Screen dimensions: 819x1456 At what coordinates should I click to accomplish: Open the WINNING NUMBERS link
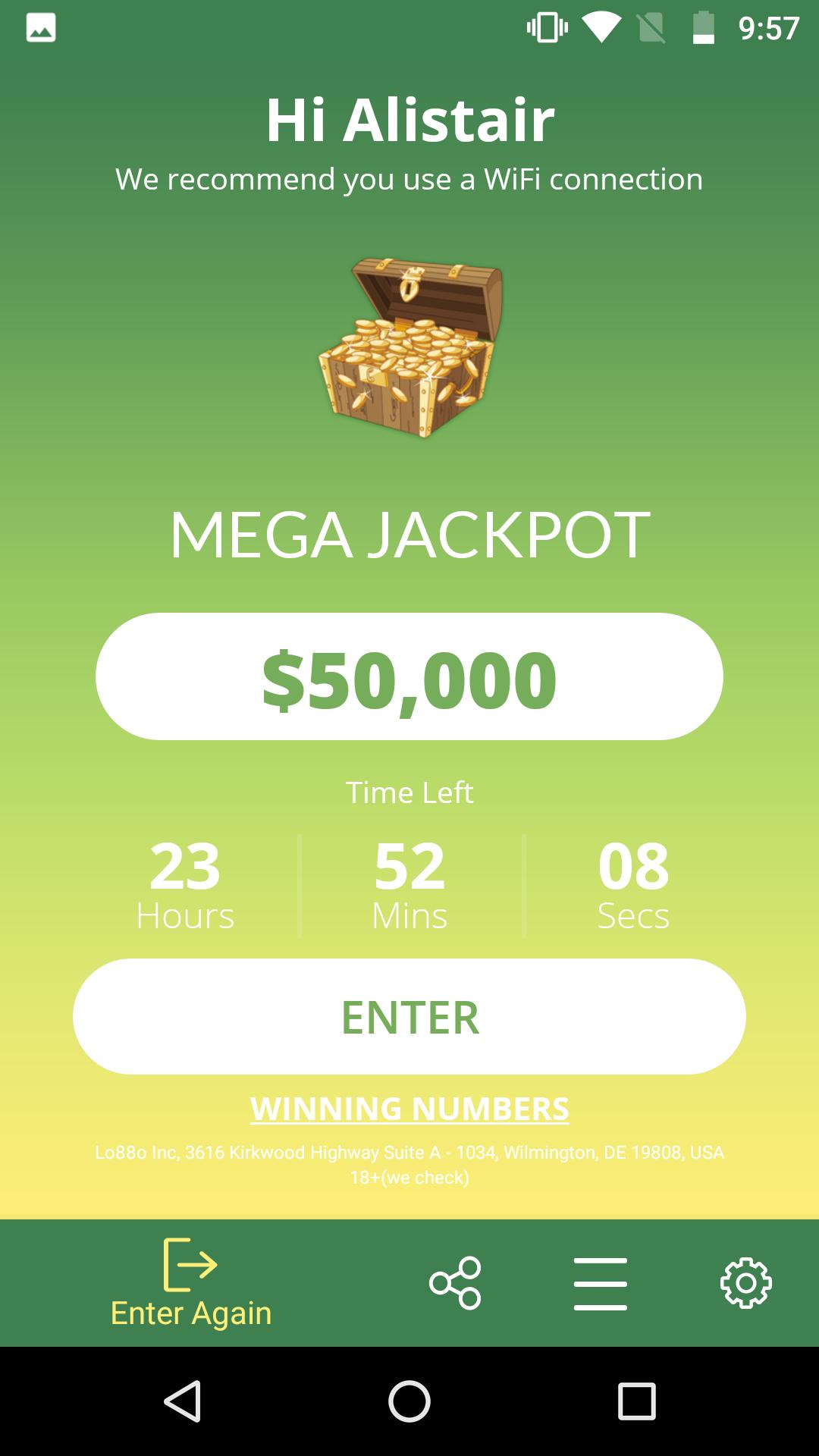[x=409, y=1109]
